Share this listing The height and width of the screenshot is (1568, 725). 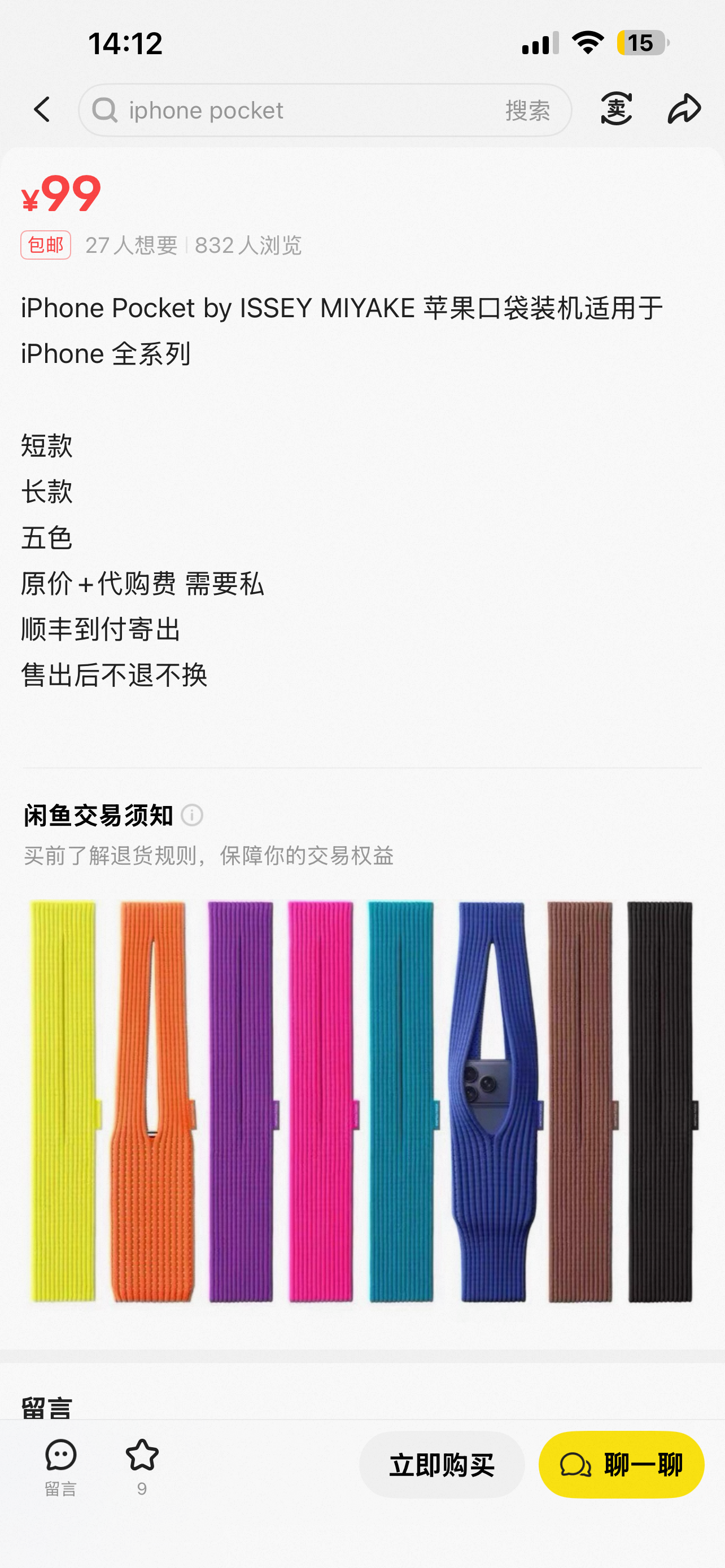coord(684,110)
